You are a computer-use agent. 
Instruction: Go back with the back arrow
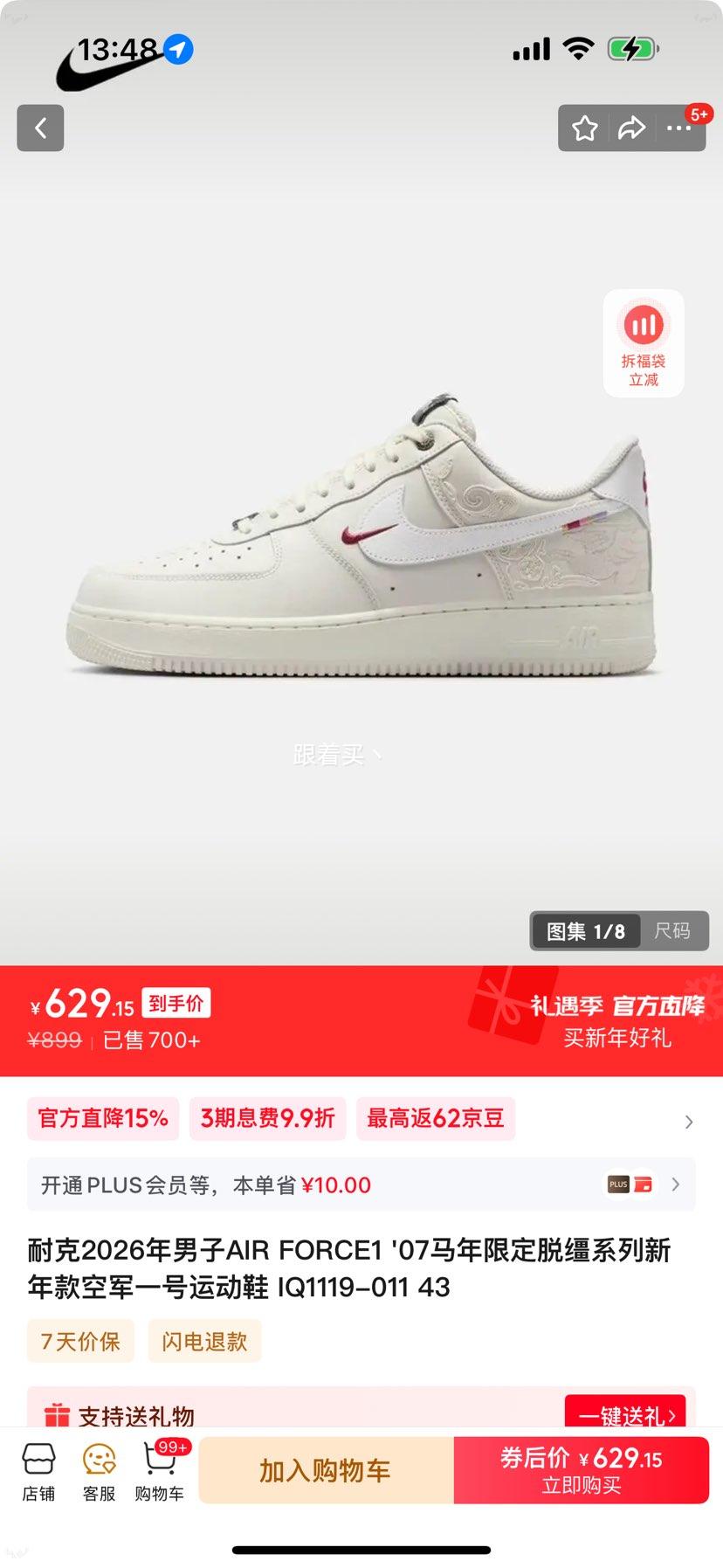(x=40, y=128)
